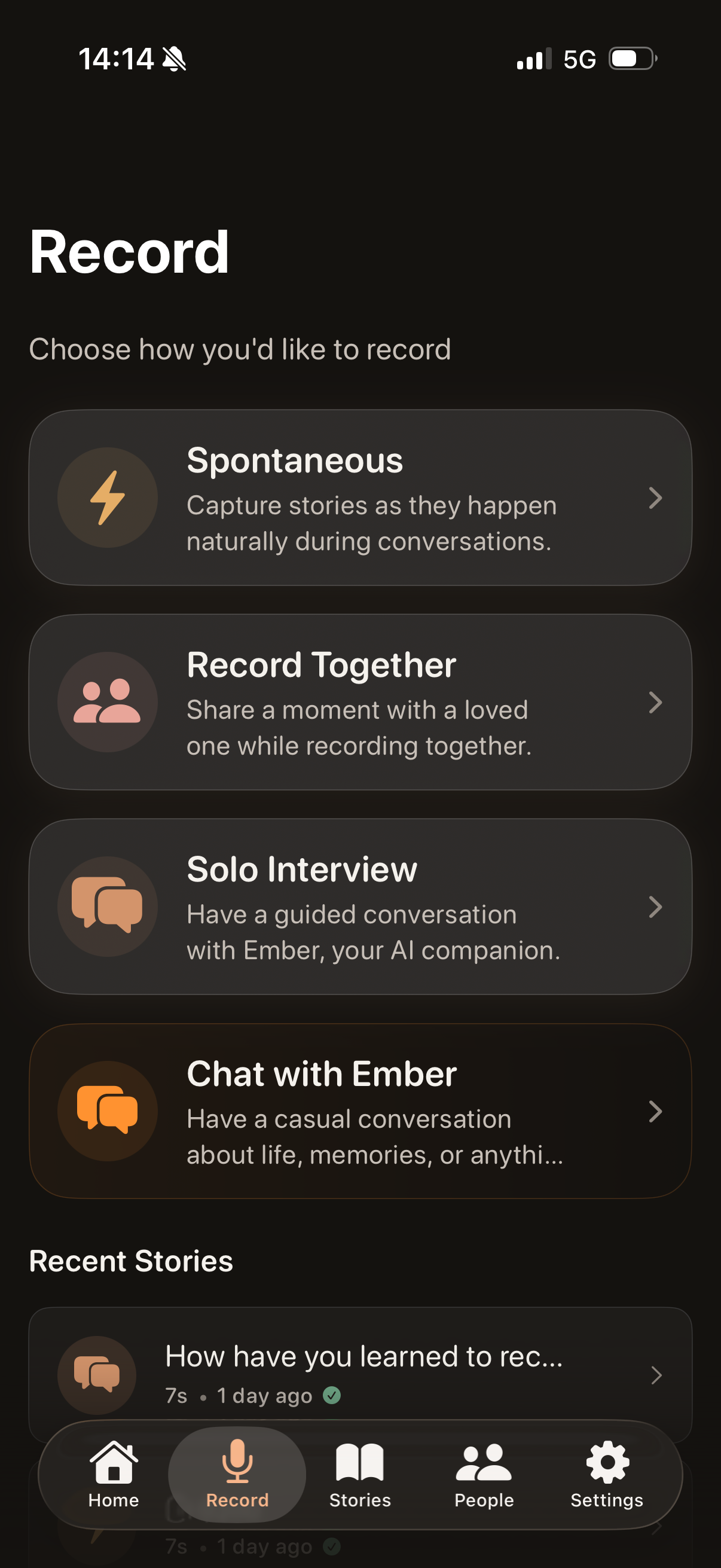The image size is (721, 1568).
Task: Tap the verified checkmark on the recent story
Action: [332, 1397]
